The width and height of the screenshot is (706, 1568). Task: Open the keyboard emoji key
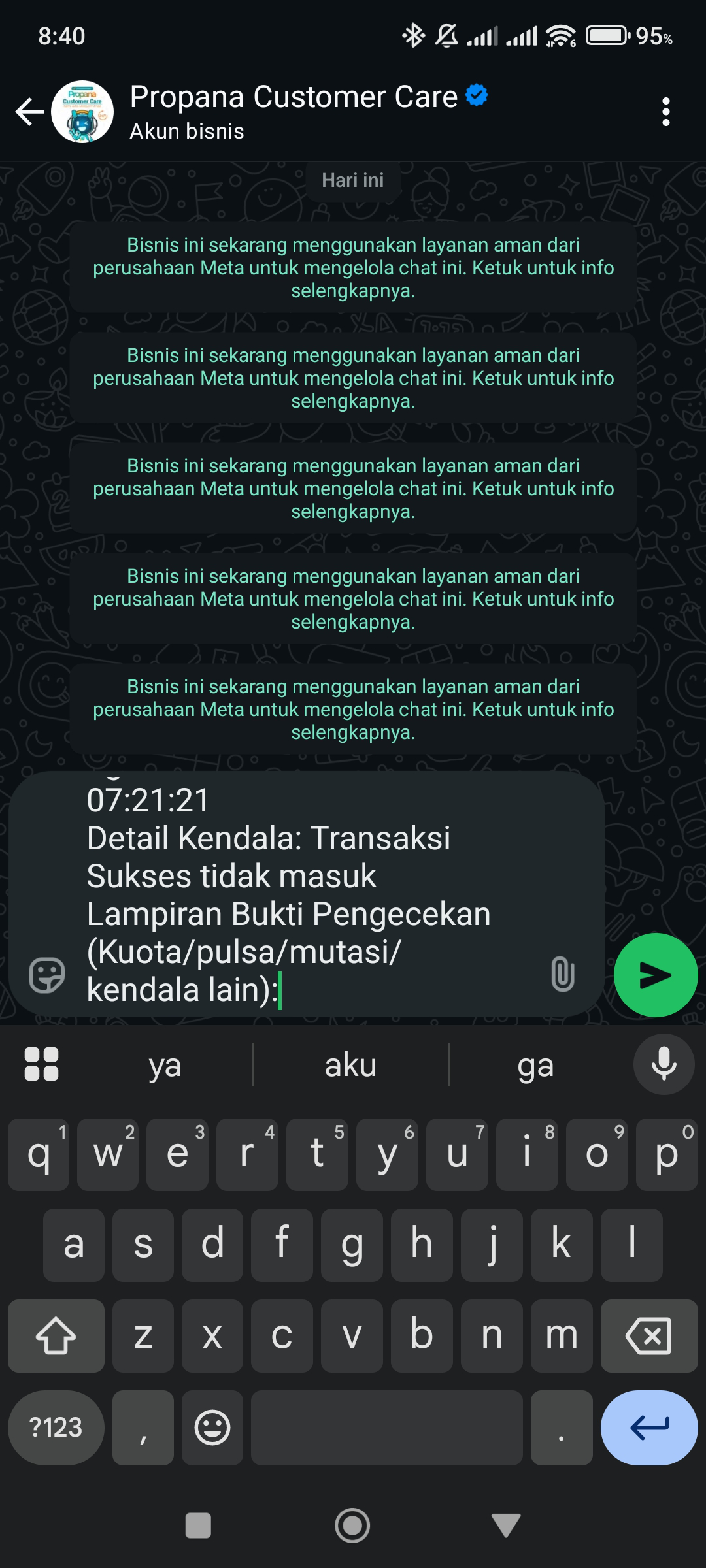212,1428
